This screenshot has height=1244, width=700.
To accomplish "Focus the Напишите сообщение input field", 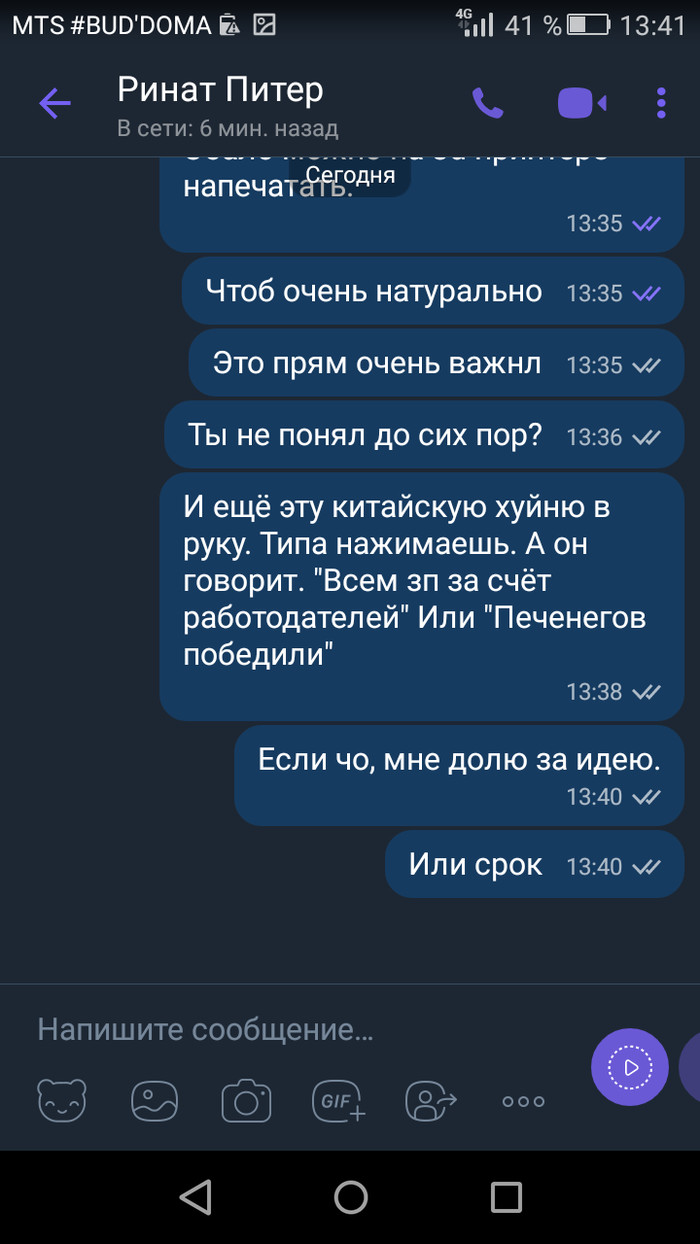I will tap(300, 1030).
